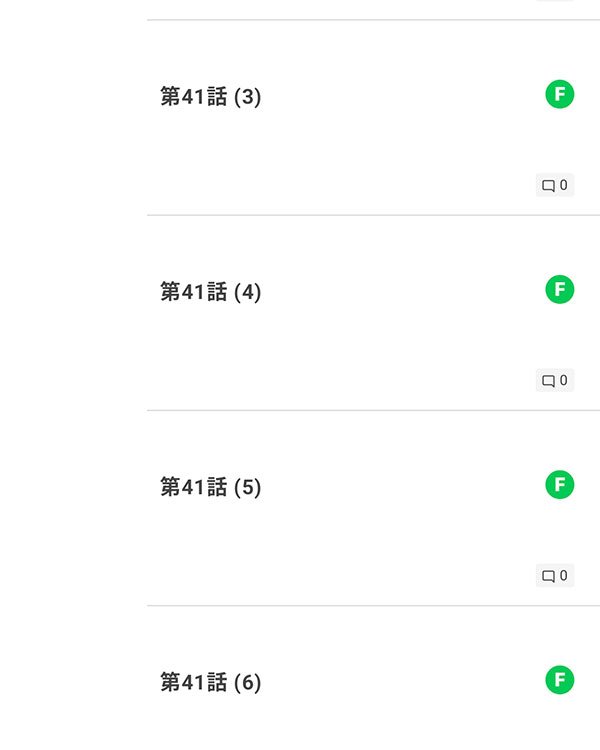Open episode 第41話 (4)
Image resolution: width=600 pixels, height=750 pixels.
(211, 292)
